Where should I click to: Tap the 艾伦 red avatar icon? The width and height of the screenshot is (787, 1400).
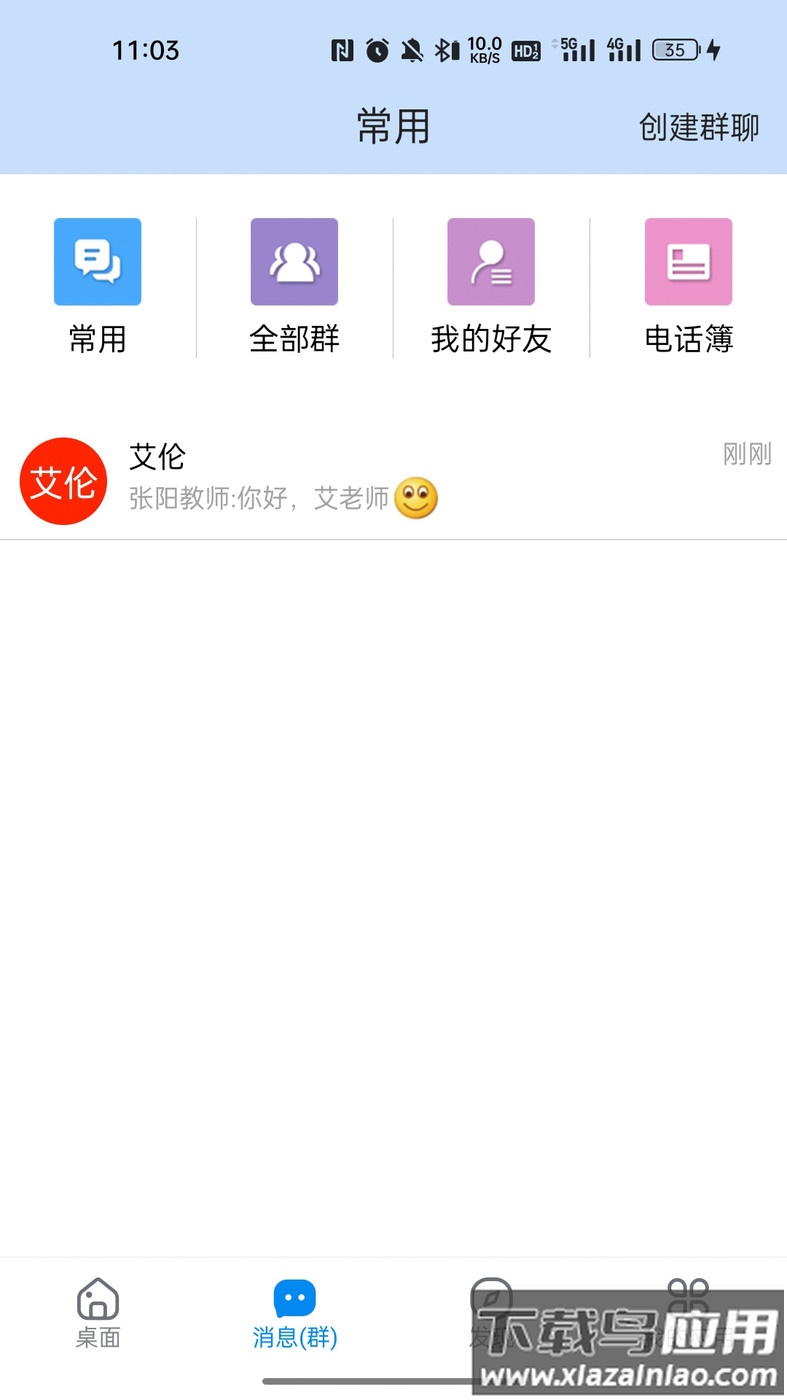[63, 480]
